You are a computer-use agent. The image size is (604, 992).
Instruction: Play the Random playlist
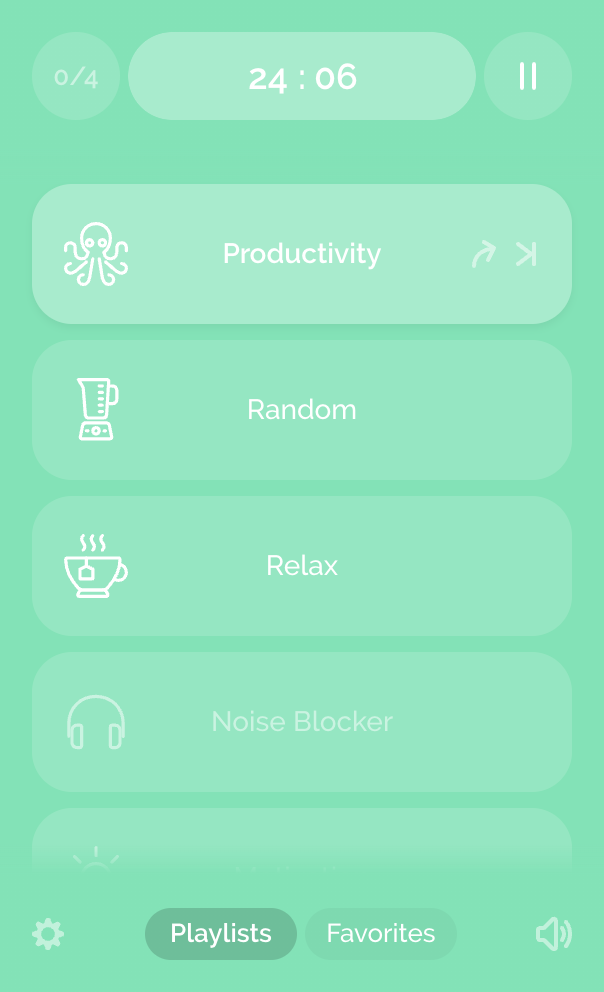coord(302,410)
